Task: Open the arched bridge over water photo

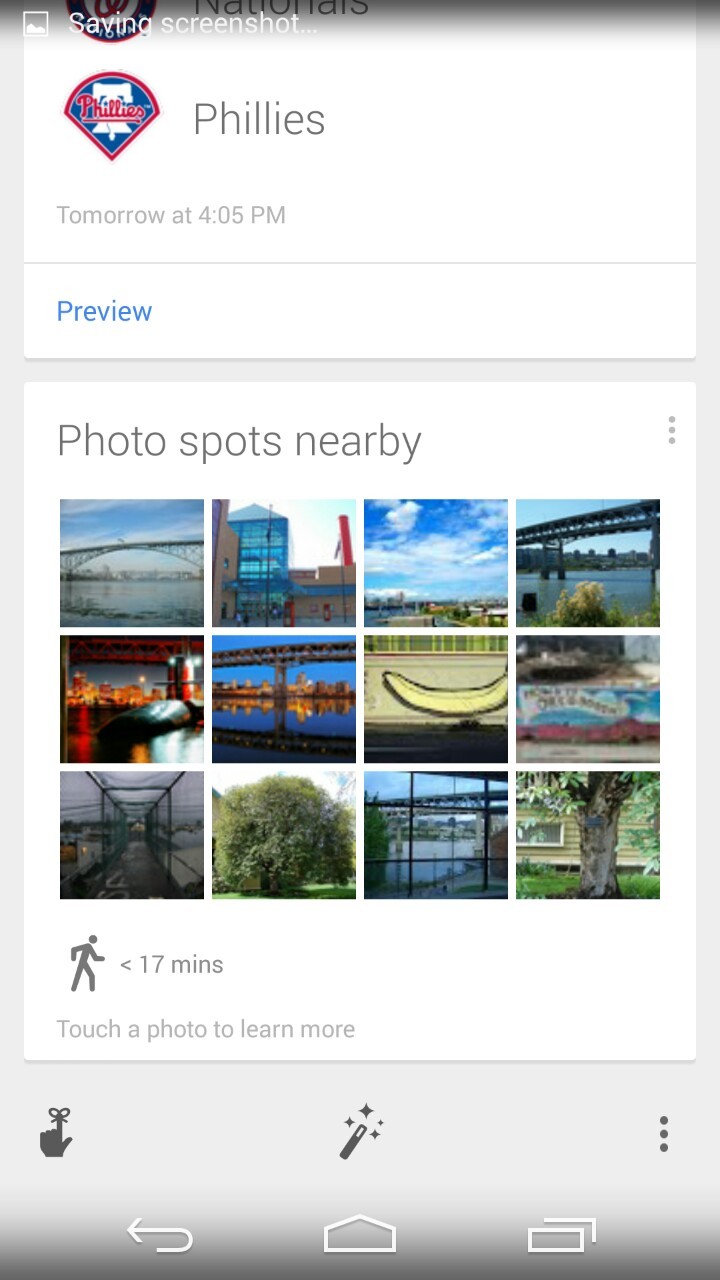Action: pyautogui.click(x=132, y=563)
